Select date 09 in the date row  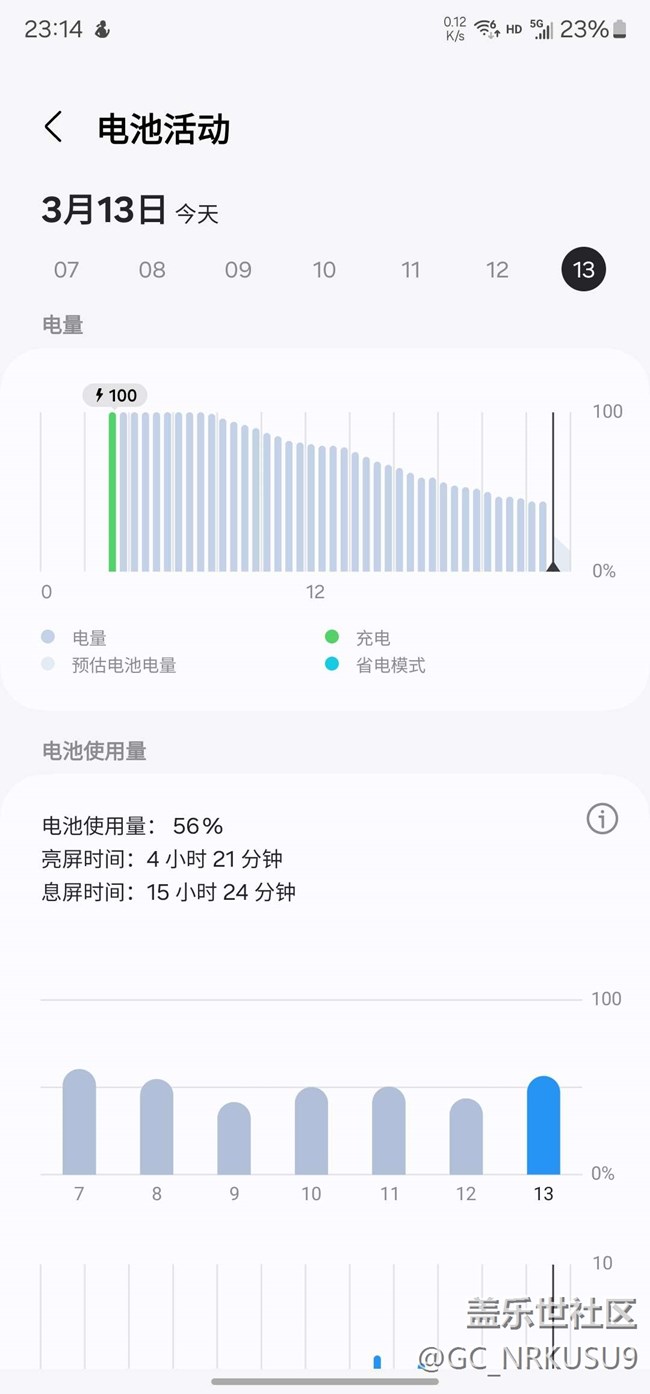click(238, 270)
